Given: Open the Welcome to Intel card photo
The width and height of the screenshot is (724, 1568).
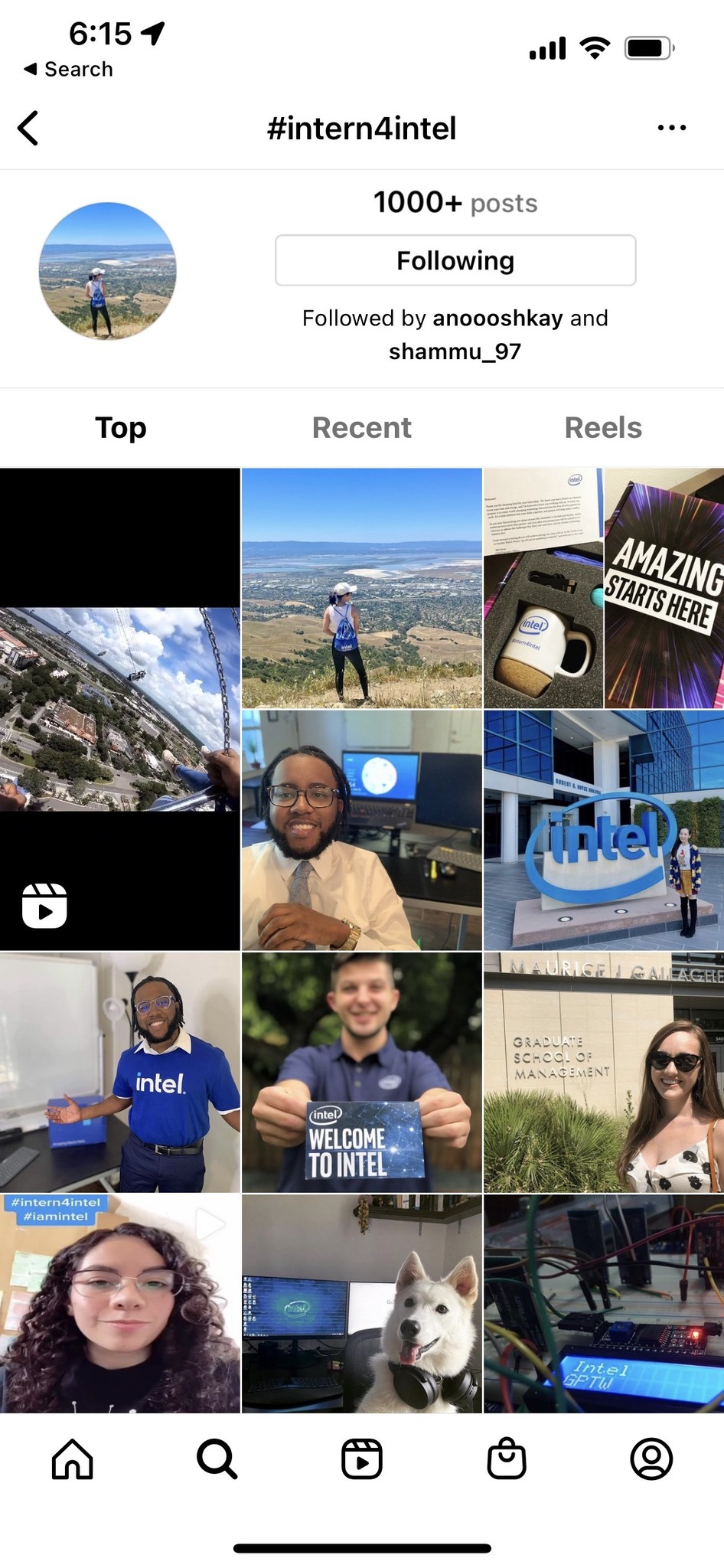Looking at the screenshot, I should (362, 1072).
